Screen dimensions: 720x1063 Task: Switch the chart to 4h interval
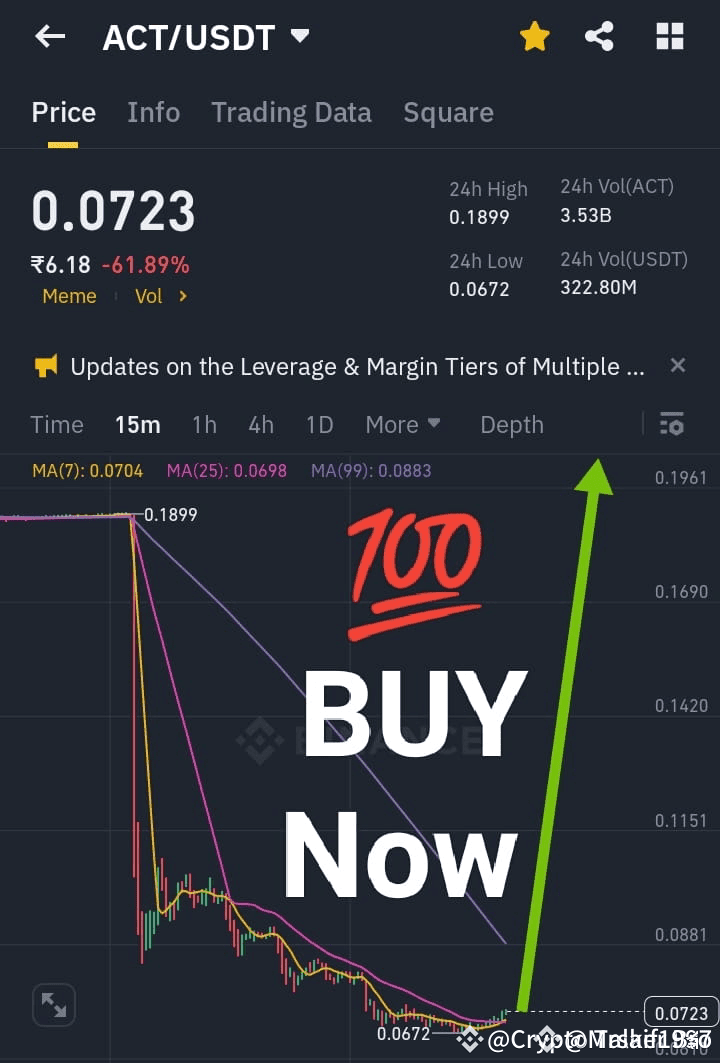pos(261,425)
